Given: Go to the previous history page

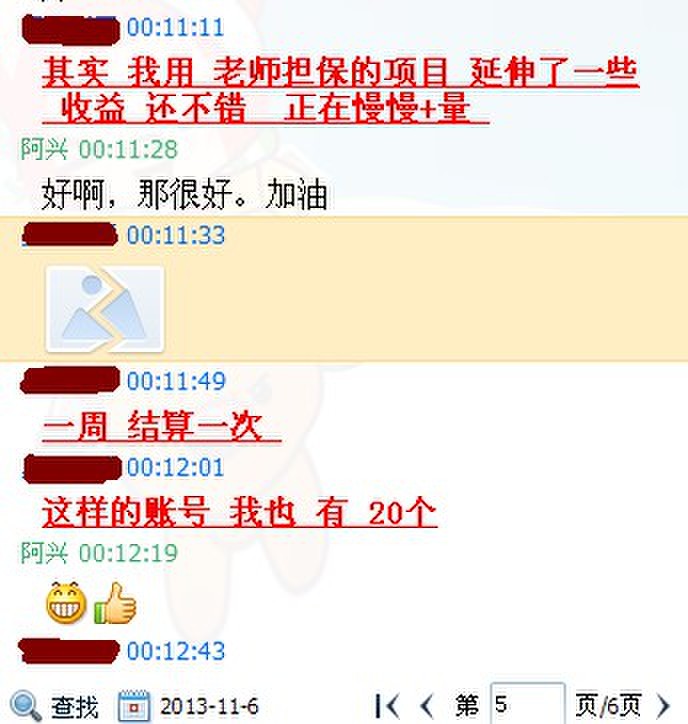Looking at the screenshot, I should point(427,705).
